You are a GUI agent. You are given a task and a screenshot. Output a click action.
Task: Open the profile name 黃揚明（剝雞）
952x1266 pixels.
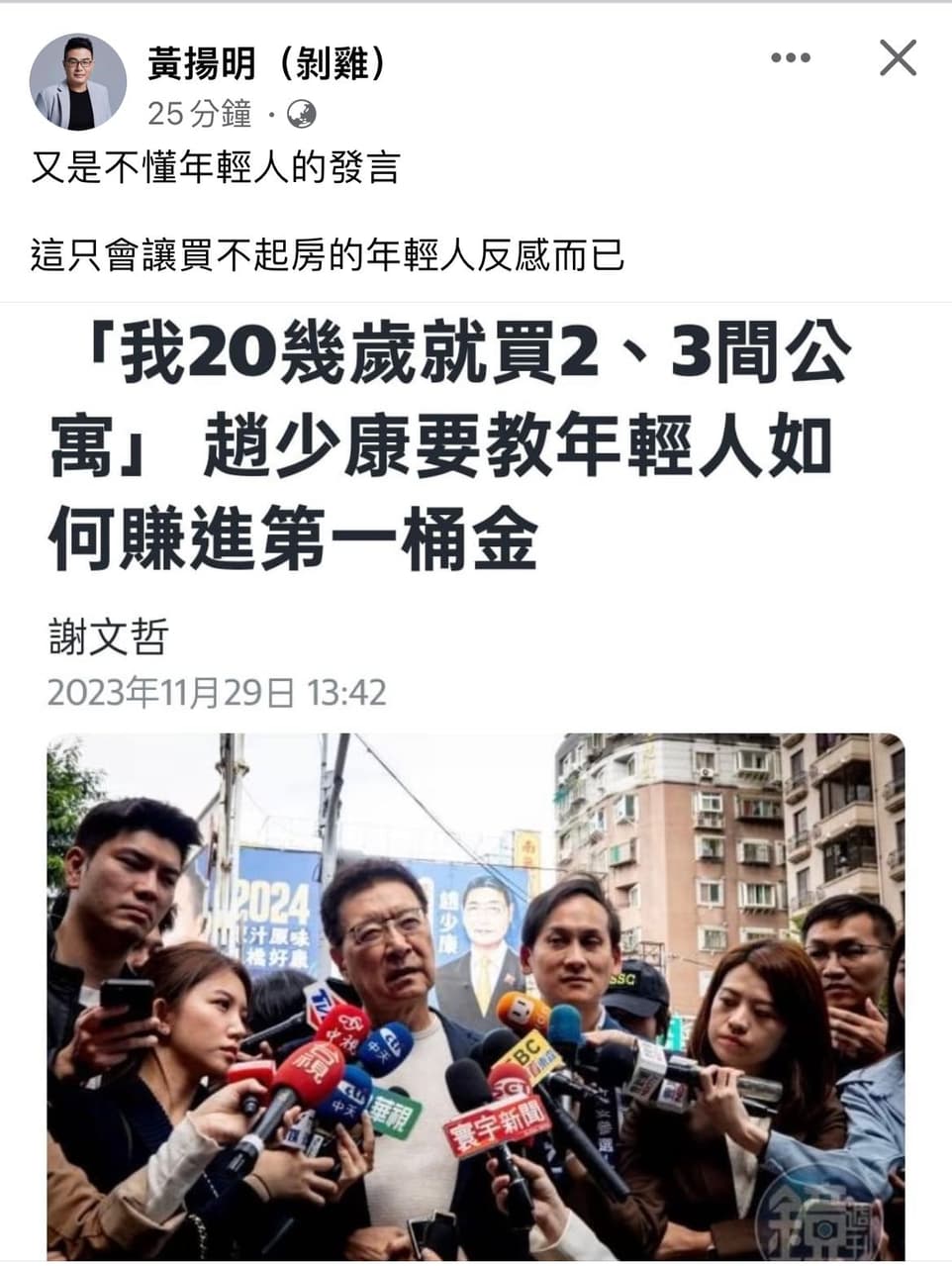pyautogui.click(x=267, y=64)
